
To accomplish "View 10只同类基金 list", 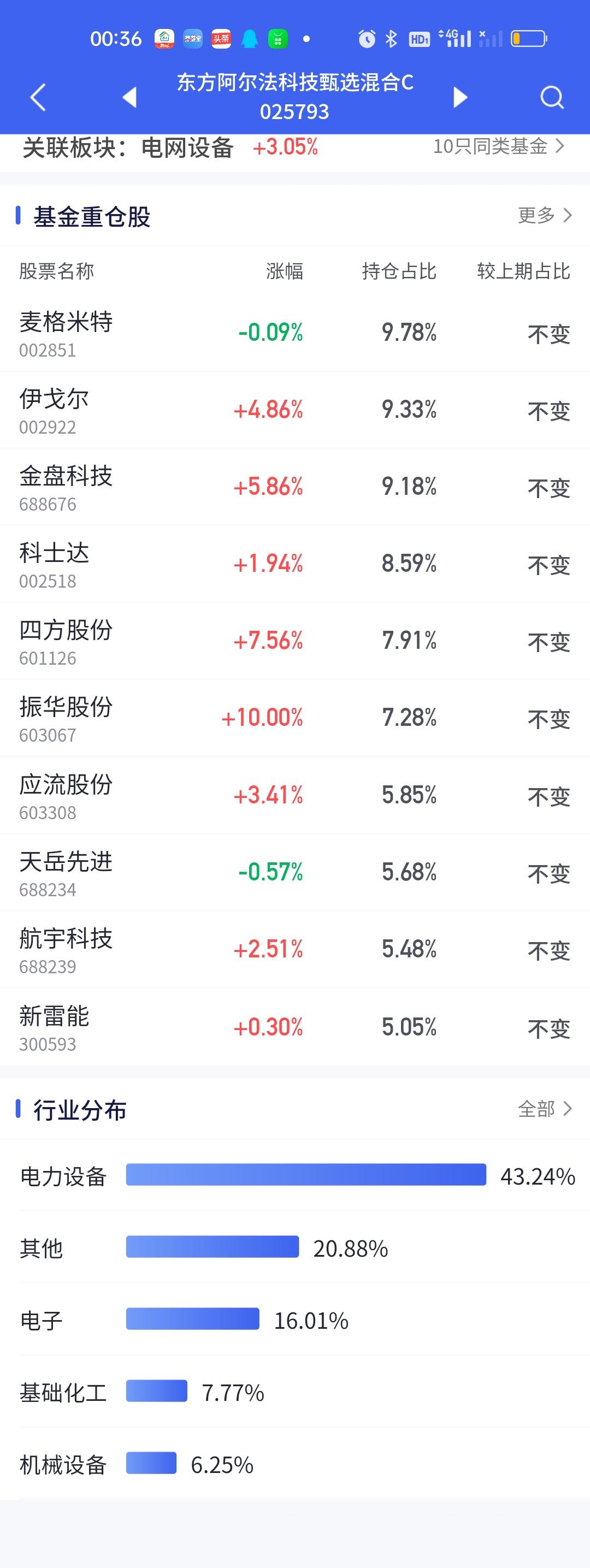I will [x=499, y=147].
